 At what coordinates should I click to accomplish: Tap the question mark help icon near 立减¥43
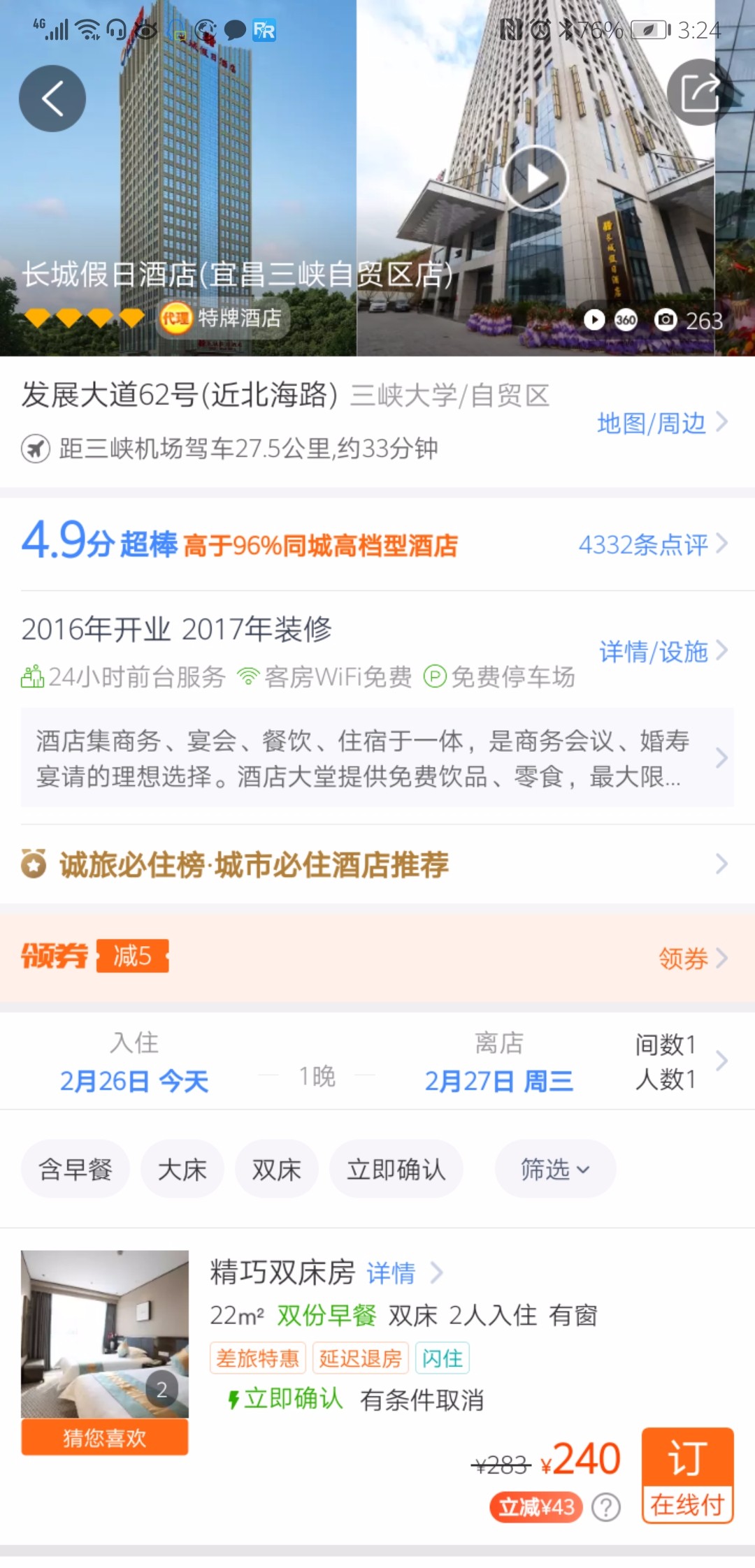click(605, 1507)
